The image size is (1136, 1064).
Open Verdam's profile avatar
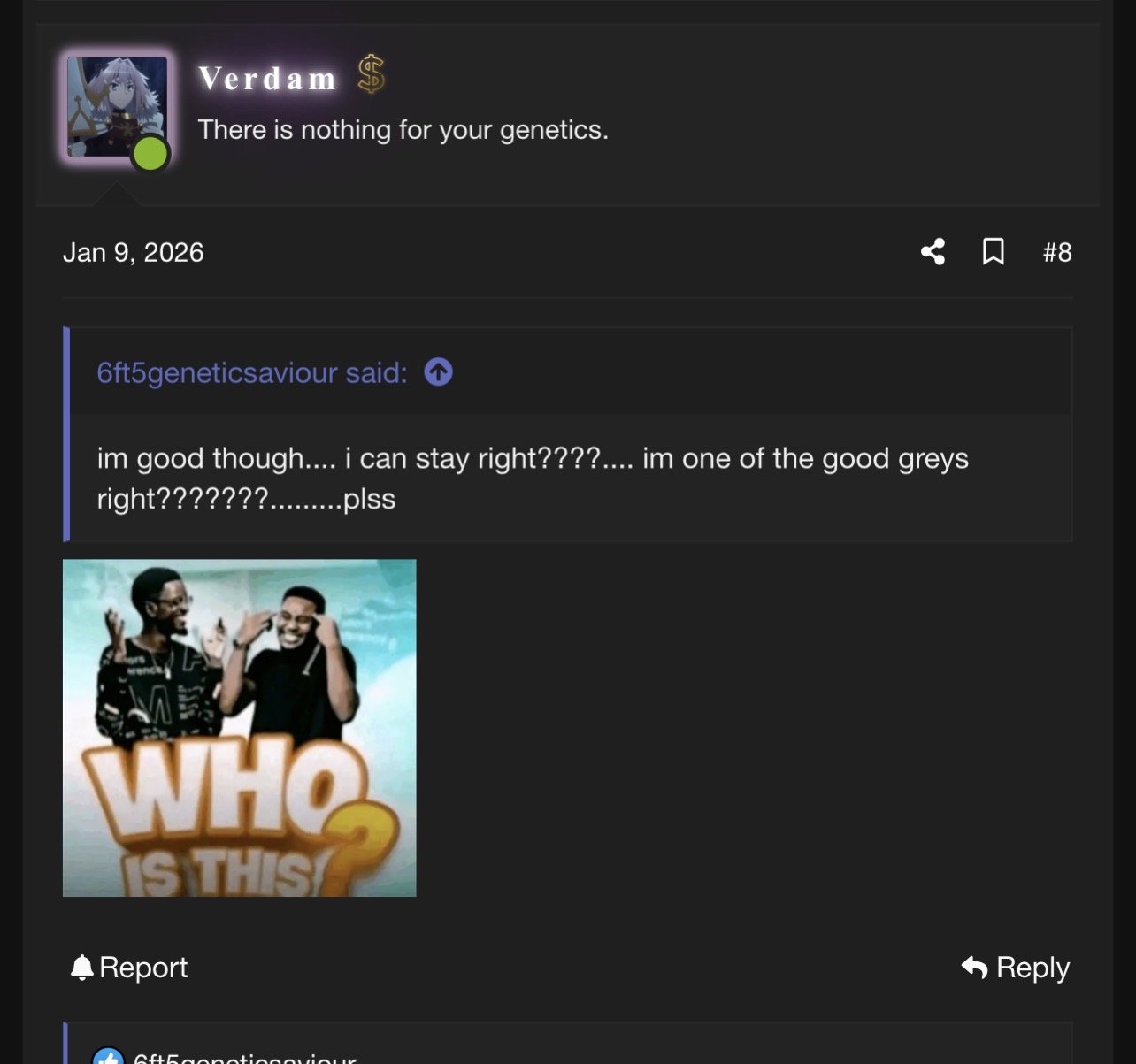[x=117, y=107]
